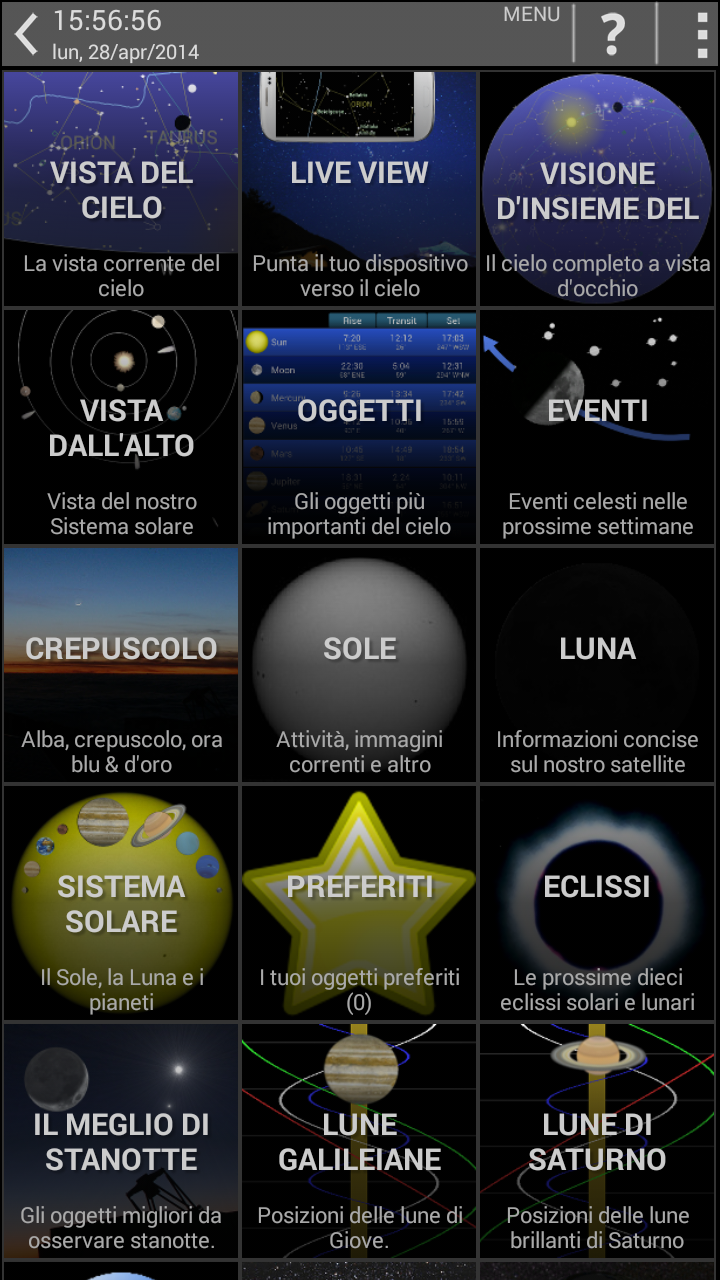View upcoming Eventi celesti

point(597,427)
